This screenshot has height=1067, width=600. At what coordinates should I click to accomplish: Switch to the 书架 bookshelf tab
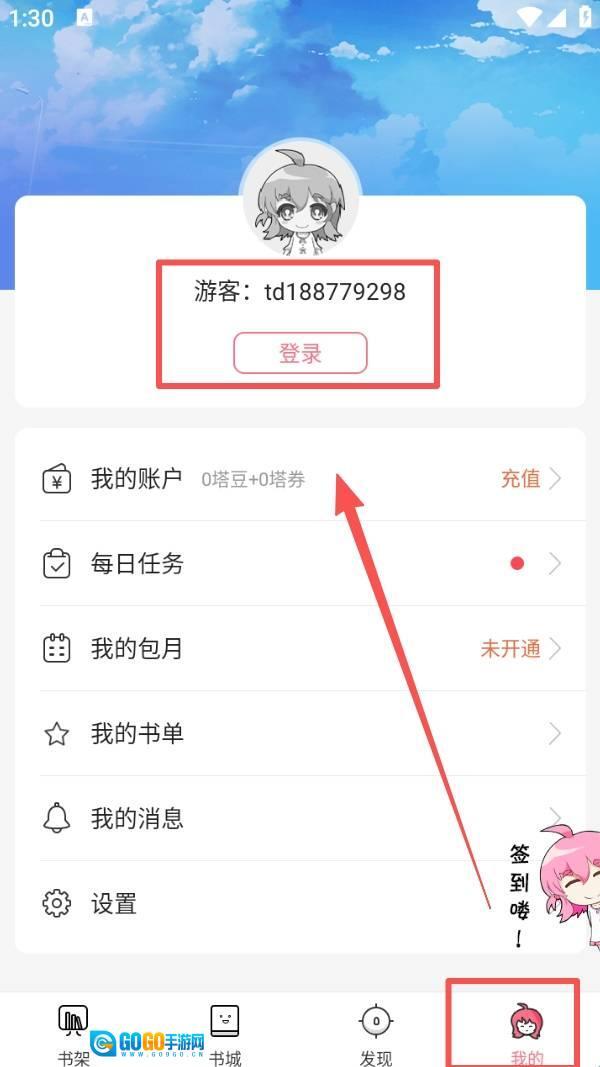click(74, 1032)
